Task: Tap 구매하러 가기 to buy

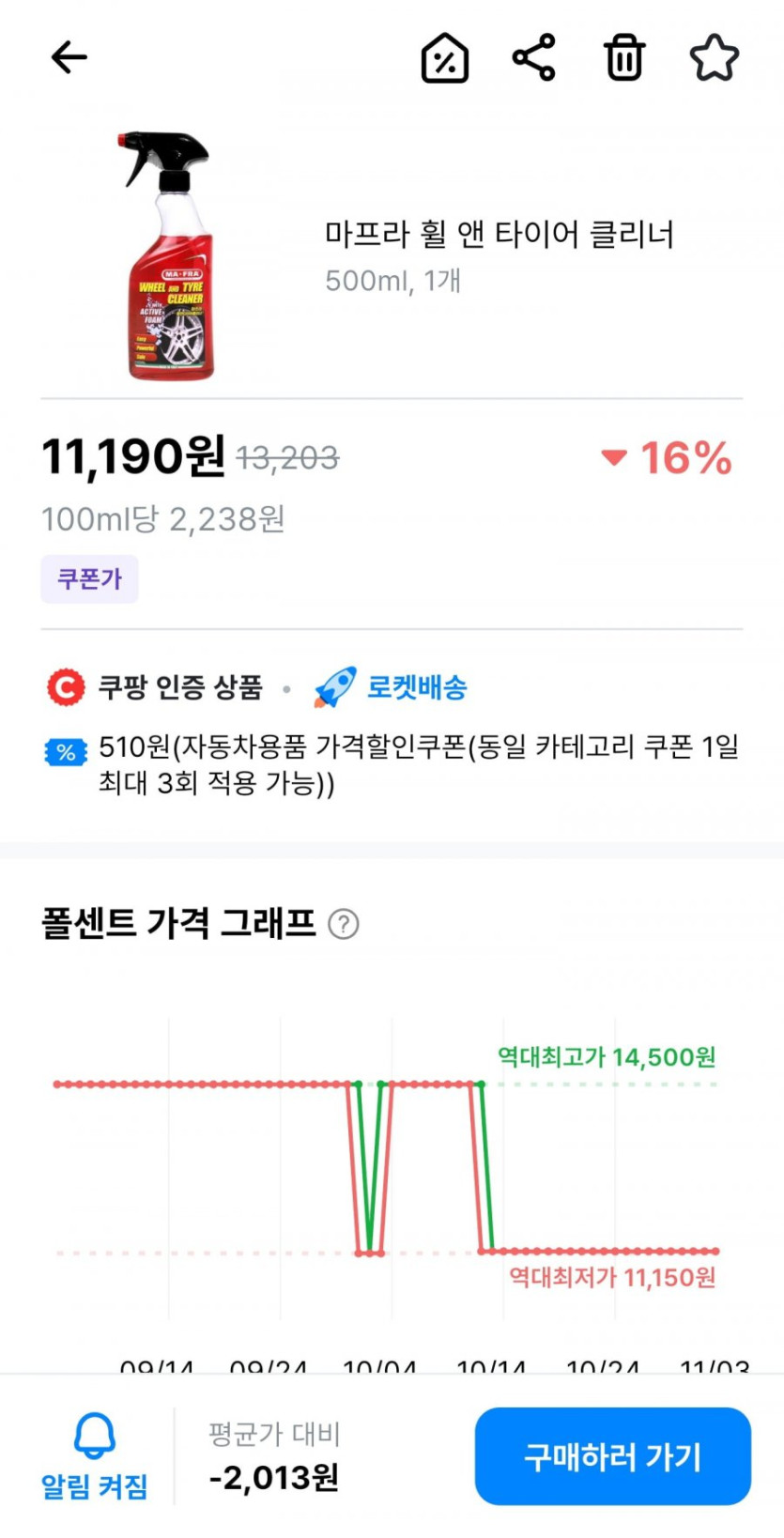Action: point(612,1456)
